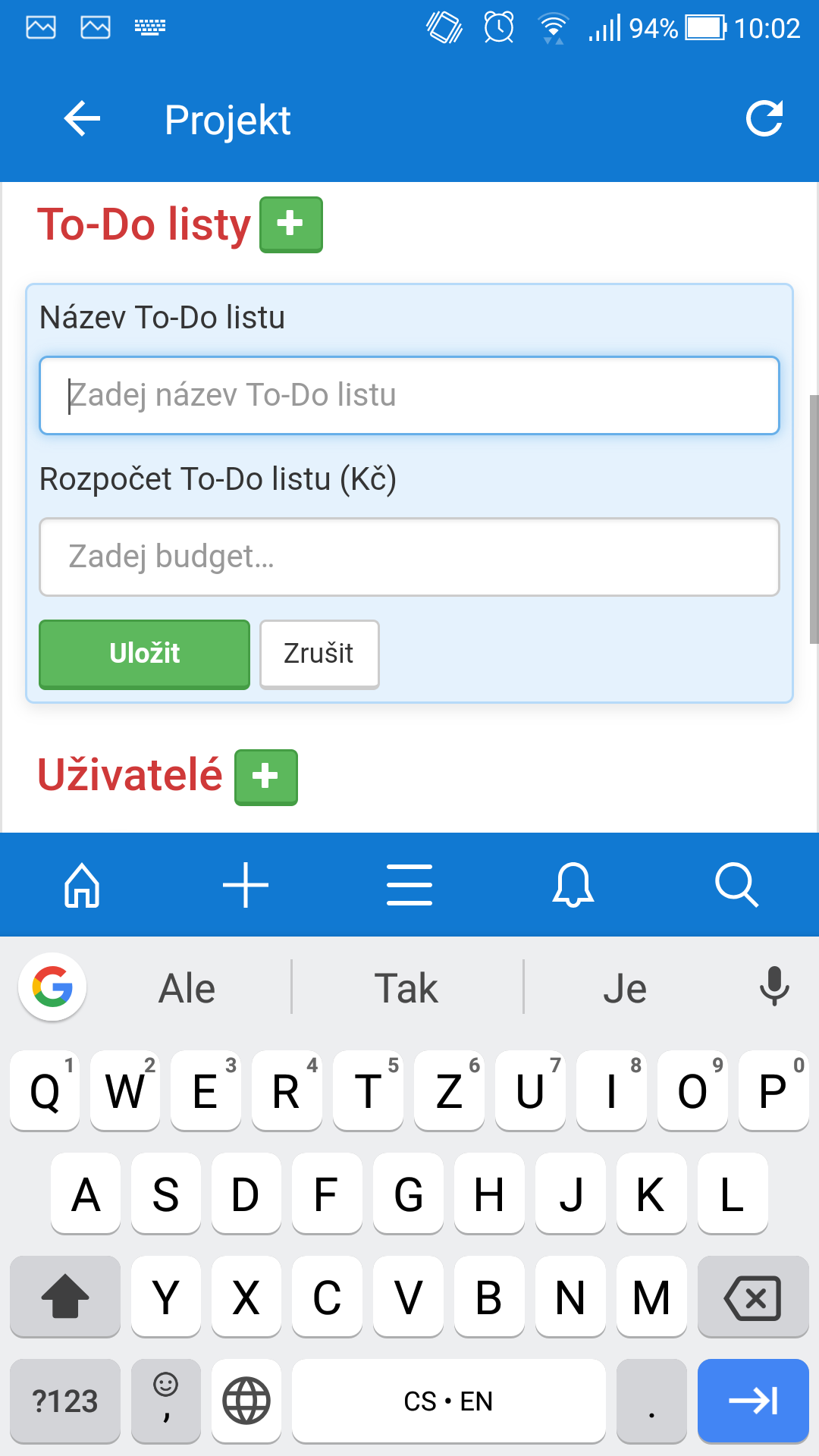The height and width of the screenshot is (1456, 819).
Task: Select the suggestion "Tak"
Action: click(x=407, y=988)
